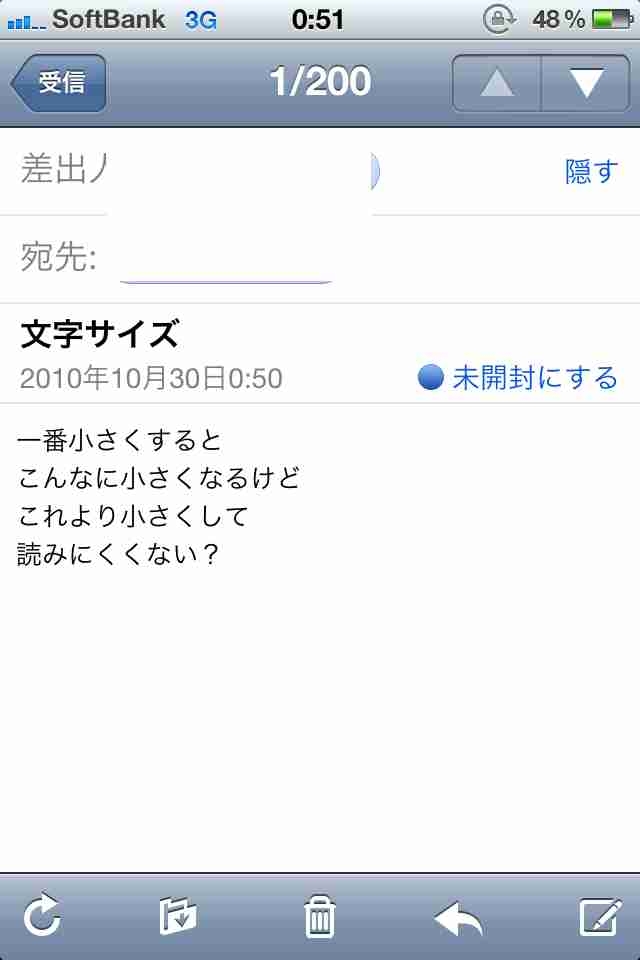Image resolution: width=640 pixels, height=960 pixels.
Task: Tap 隠す to hide header details
Action: [592, 172]
